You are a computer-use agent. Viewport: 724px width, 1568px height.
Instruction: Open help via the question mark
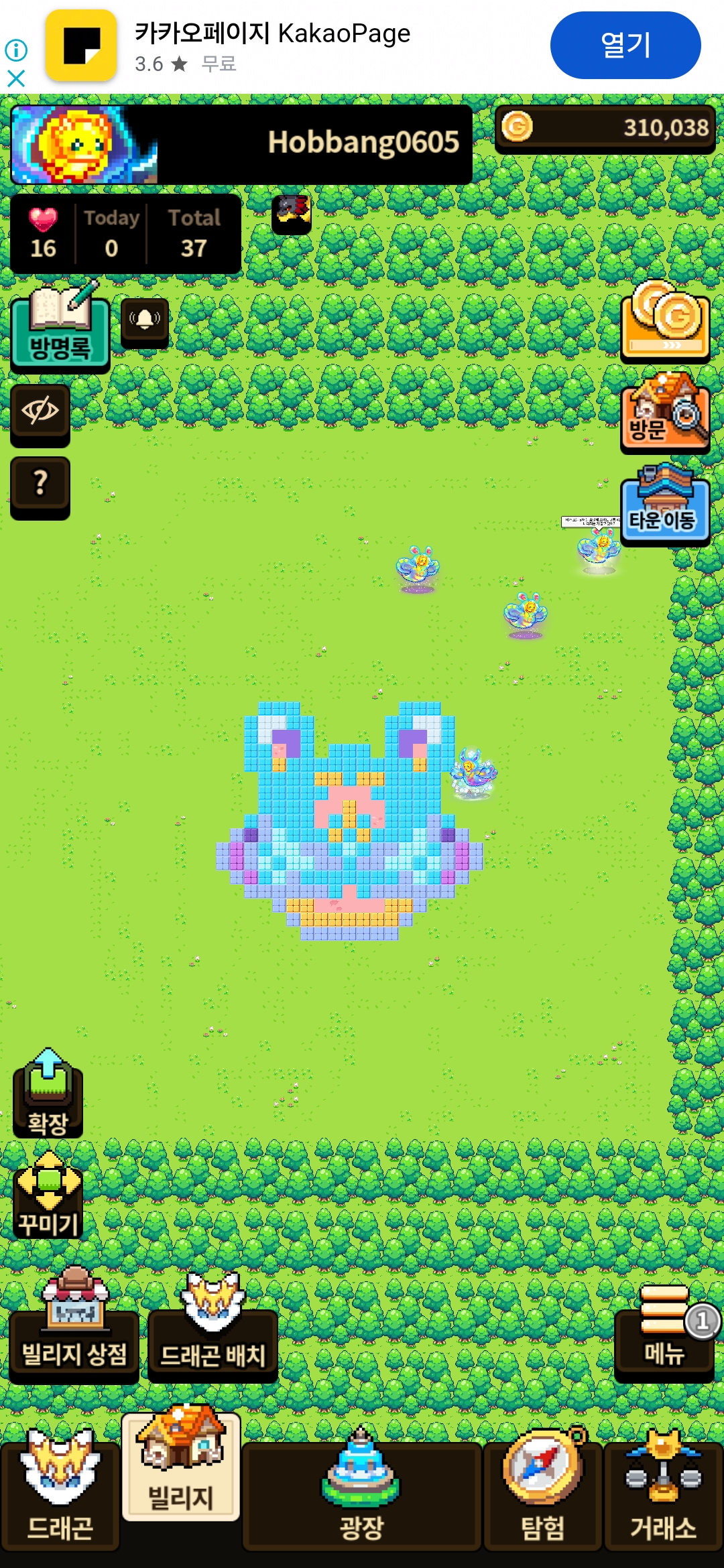click(40, 485)
